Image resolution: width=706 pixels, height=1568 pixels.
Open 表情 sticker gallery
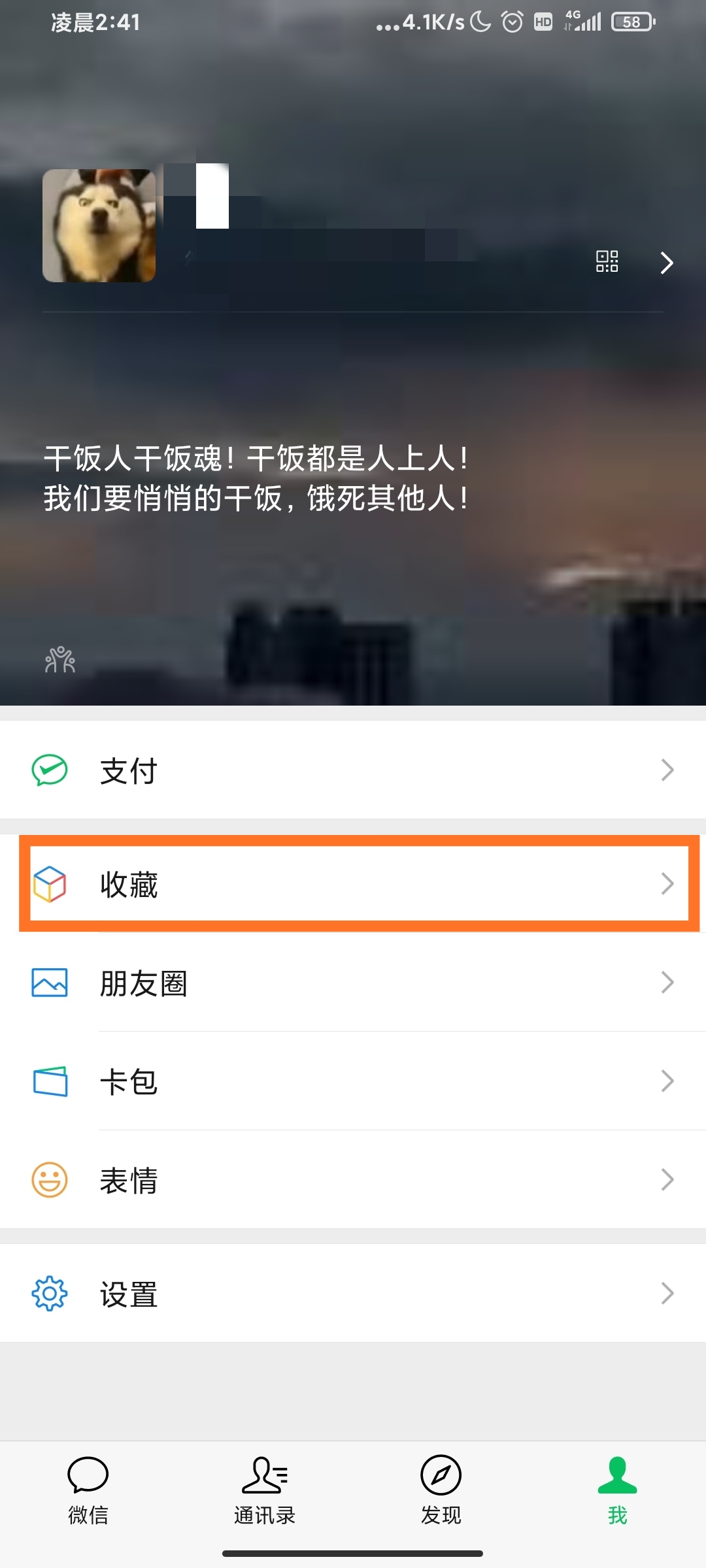(353, 1180)
